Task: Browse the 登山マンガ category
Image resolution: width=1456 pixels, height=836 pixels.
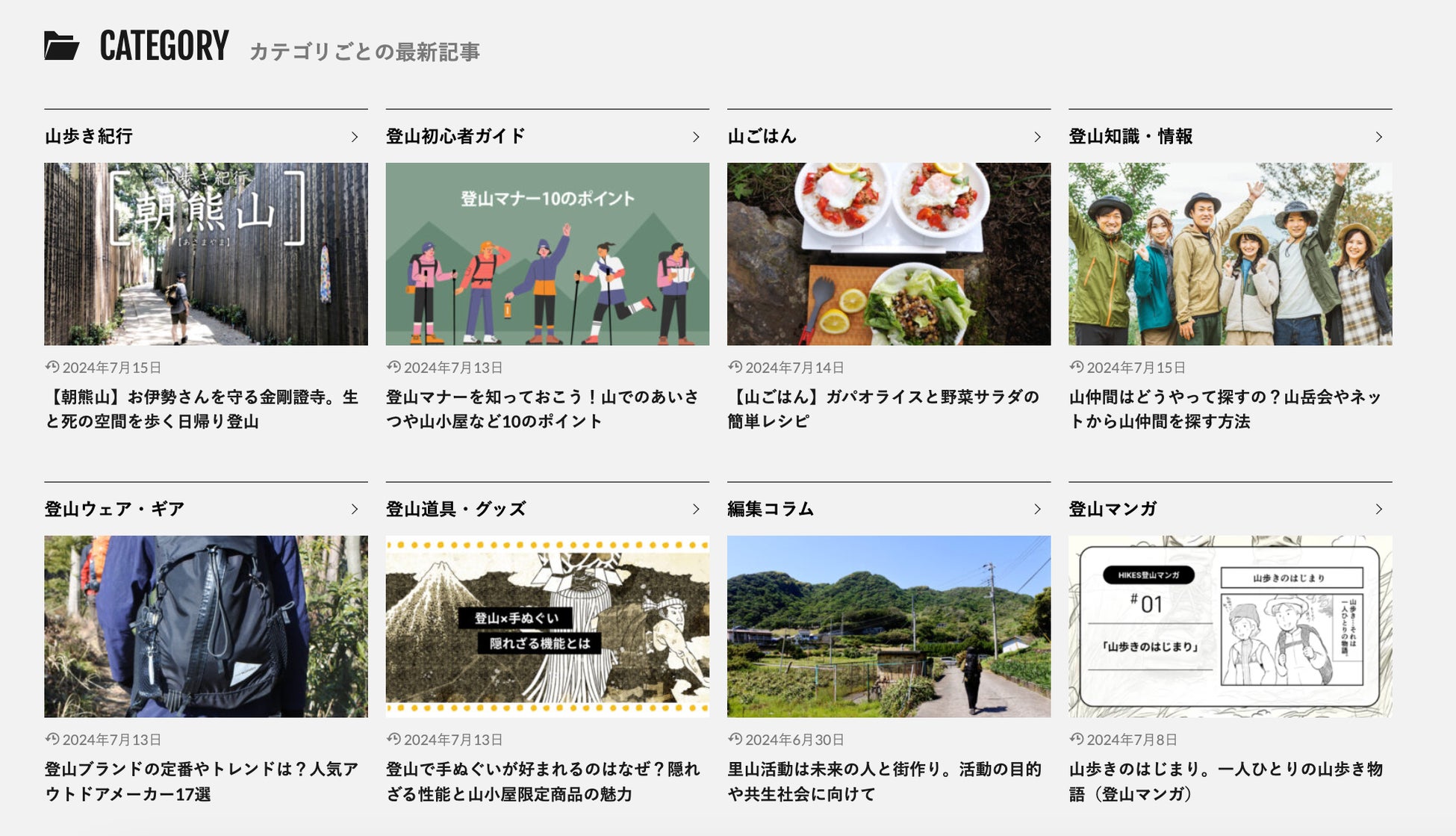Action: pos(1230,509)
